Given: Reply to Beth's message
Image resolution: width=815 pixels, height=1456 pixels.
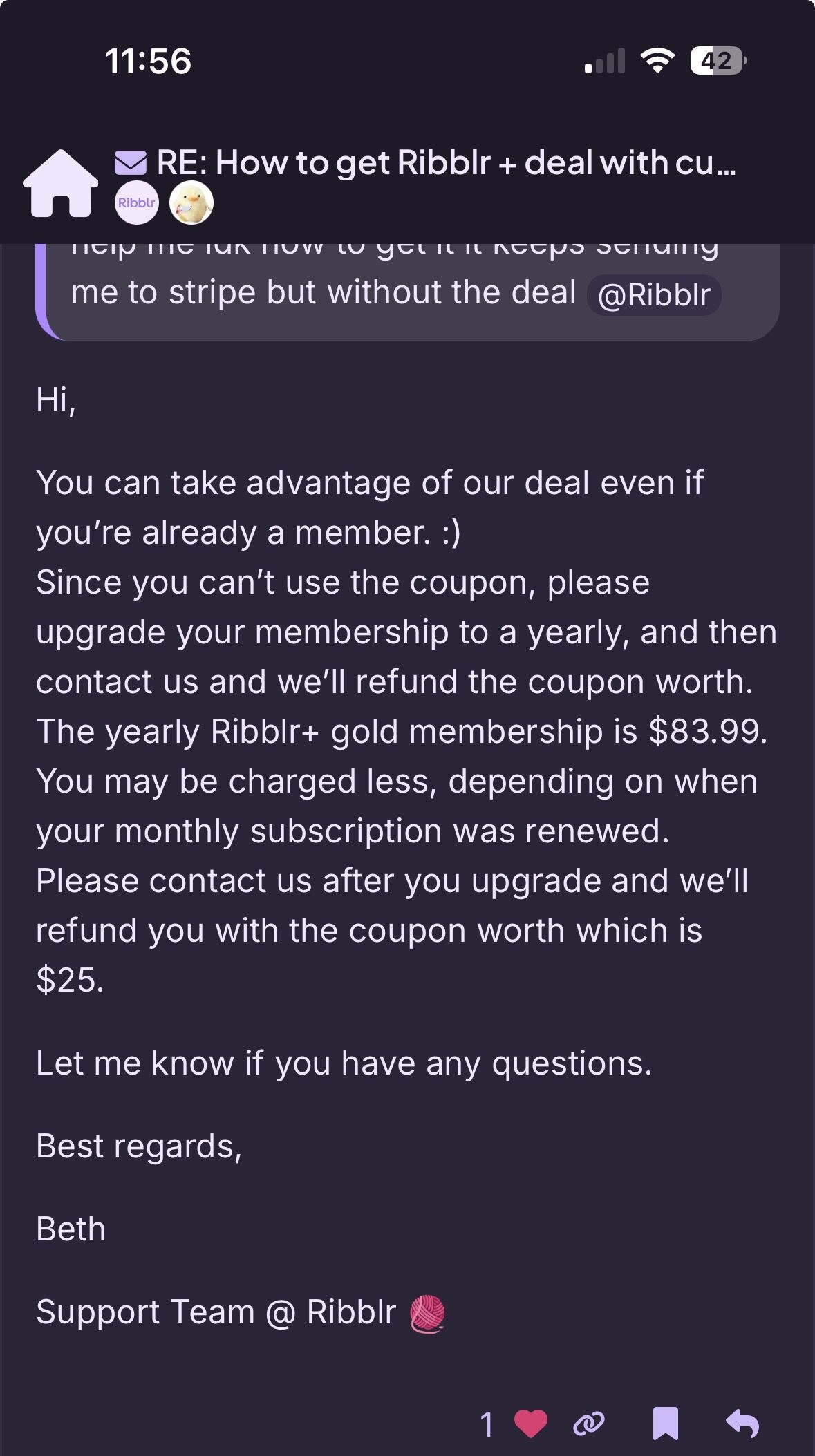Looking at the screenshot, I should click(742, 1424).
